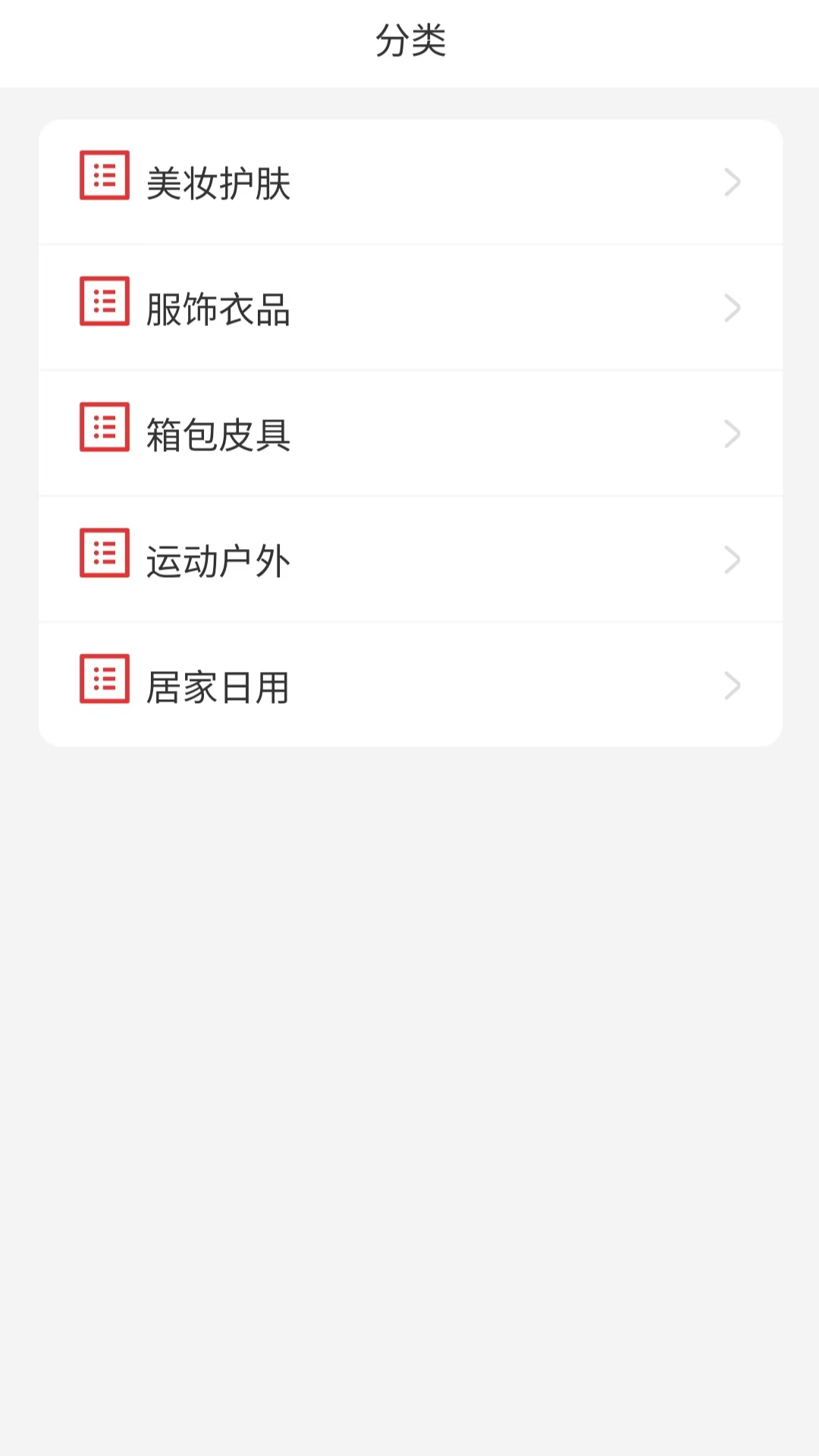819x1456 pixels.
Task: Click the 居家日用 category row
Action: pyautogui.click(x=409, y=686)
